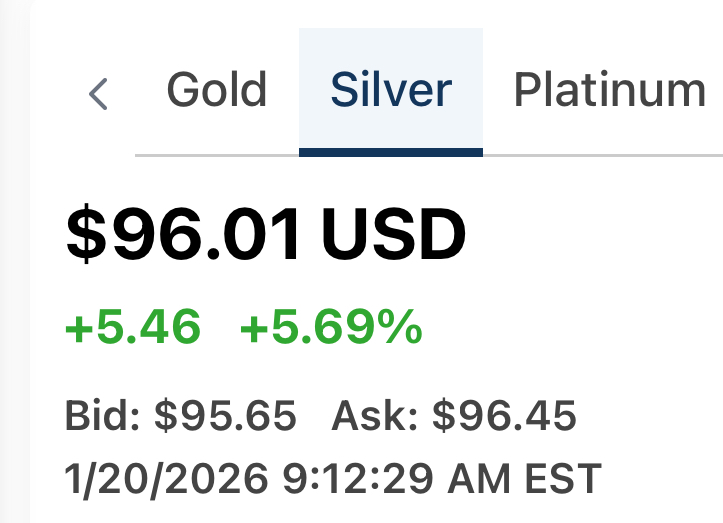Screen dimensions: 723x523
Task: Switch to the Gold tab
Action: pos(217,91)
